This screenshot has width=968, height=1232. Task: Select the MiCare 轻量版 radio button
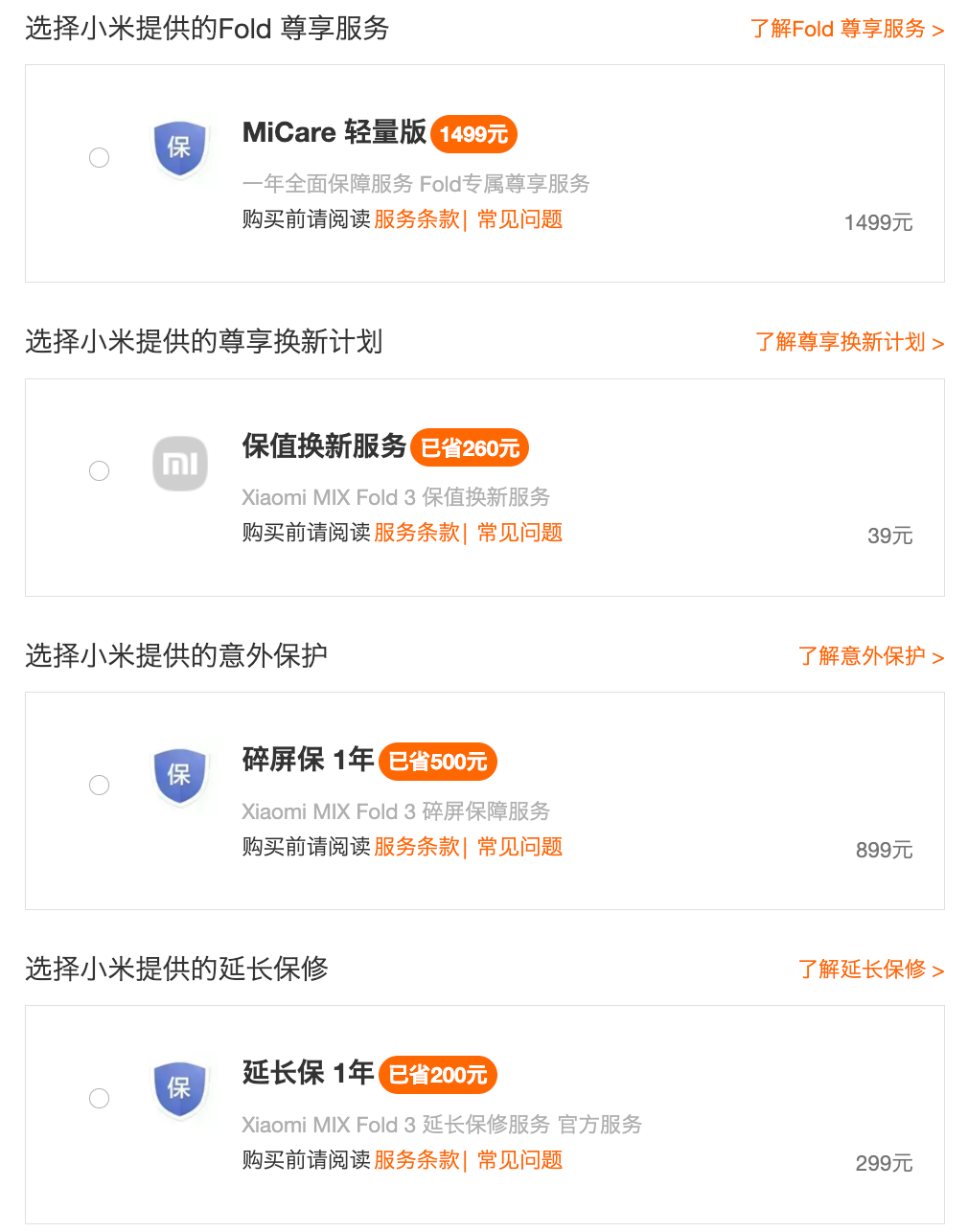[99, 158]
